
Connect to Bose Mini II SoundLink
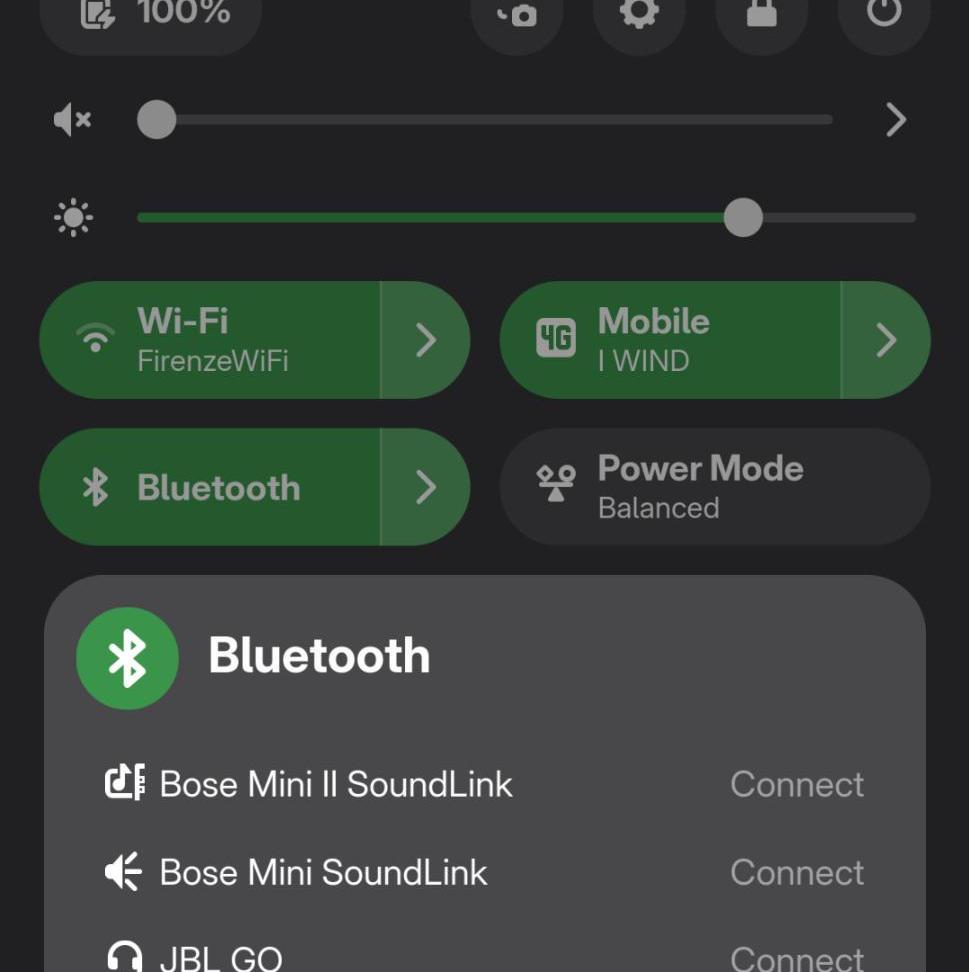(x=797, y=785)
